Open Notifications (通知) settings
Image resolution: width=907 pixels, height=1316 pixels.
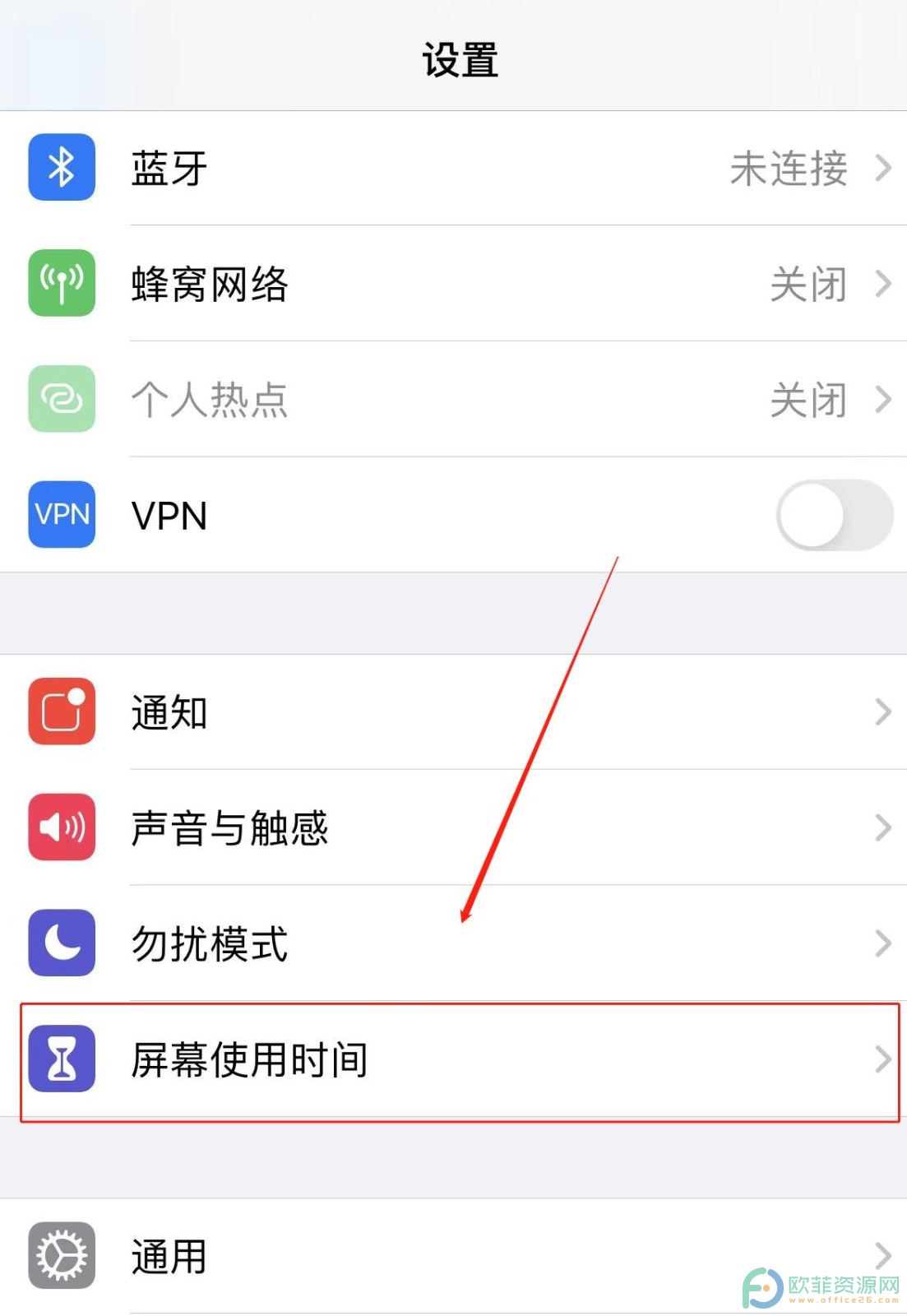click(x=452, y=712)
